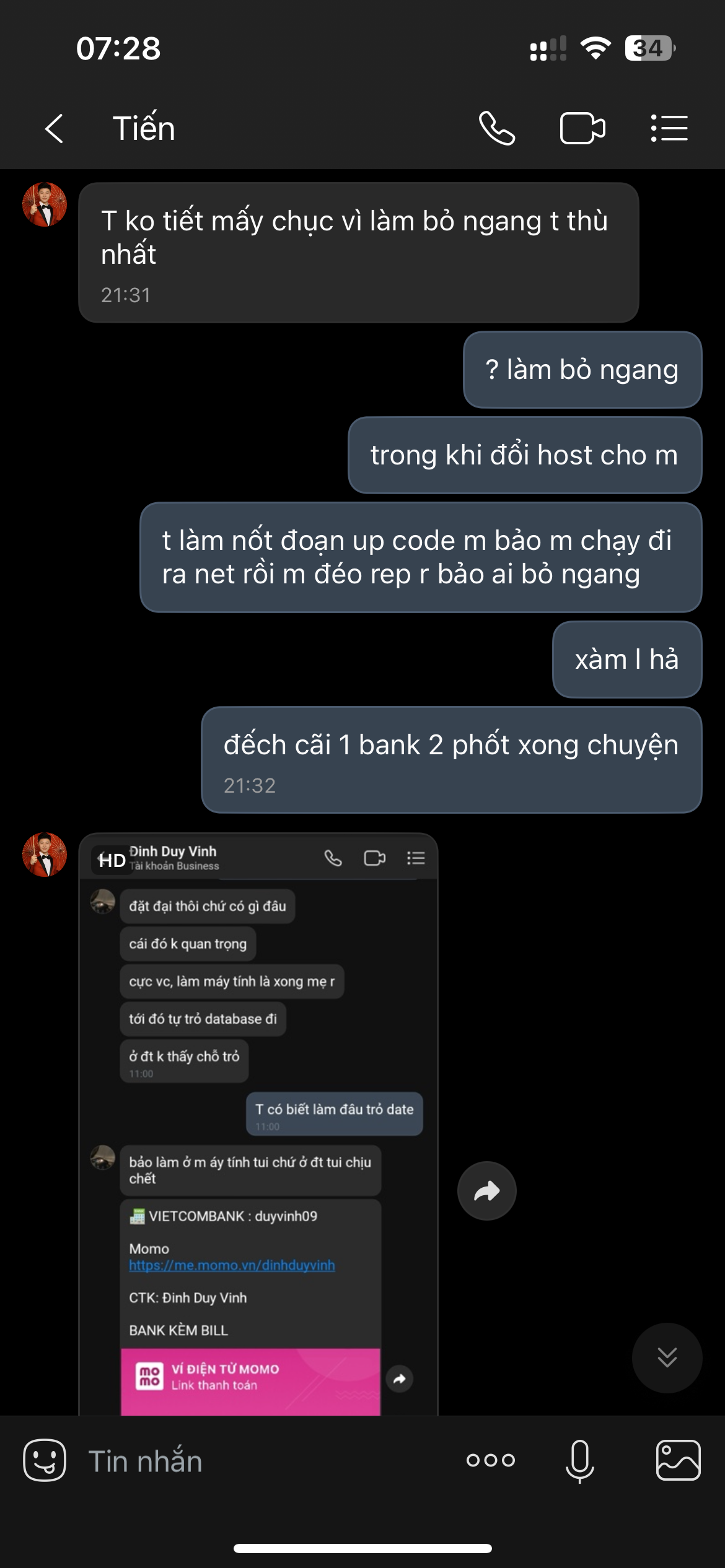
Task: Open Tiến's profile from the avatar
Action: pyautogui.click(x=45, y=204)
